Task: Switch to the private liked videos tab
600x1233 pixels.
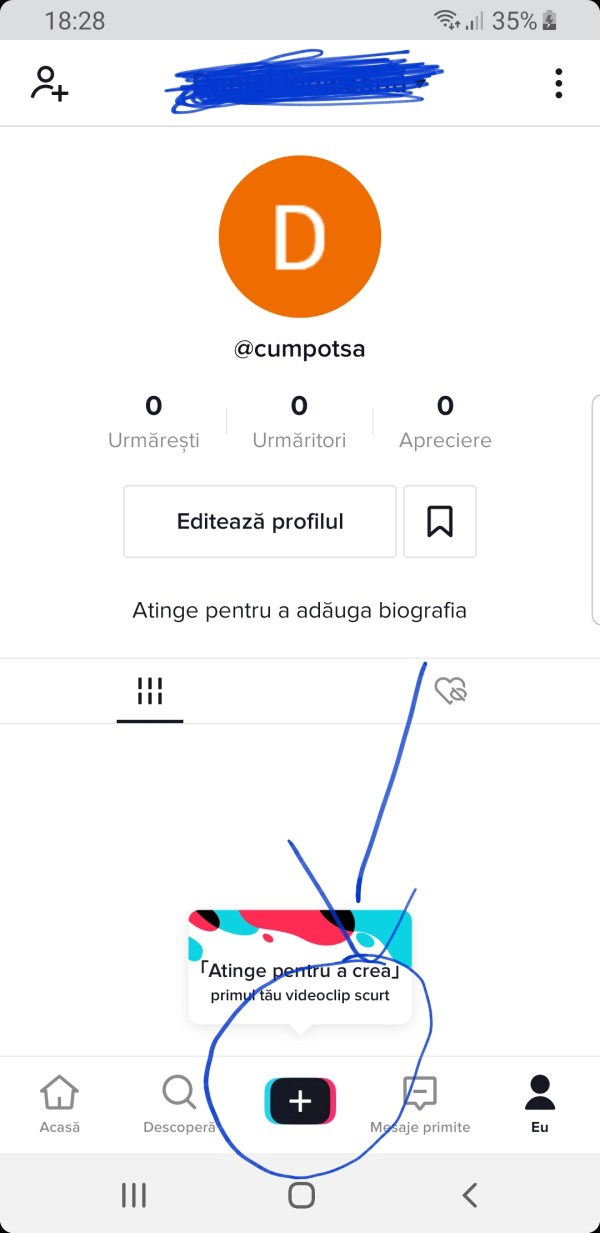Action: pyautogui.click(x=451, y=691)
